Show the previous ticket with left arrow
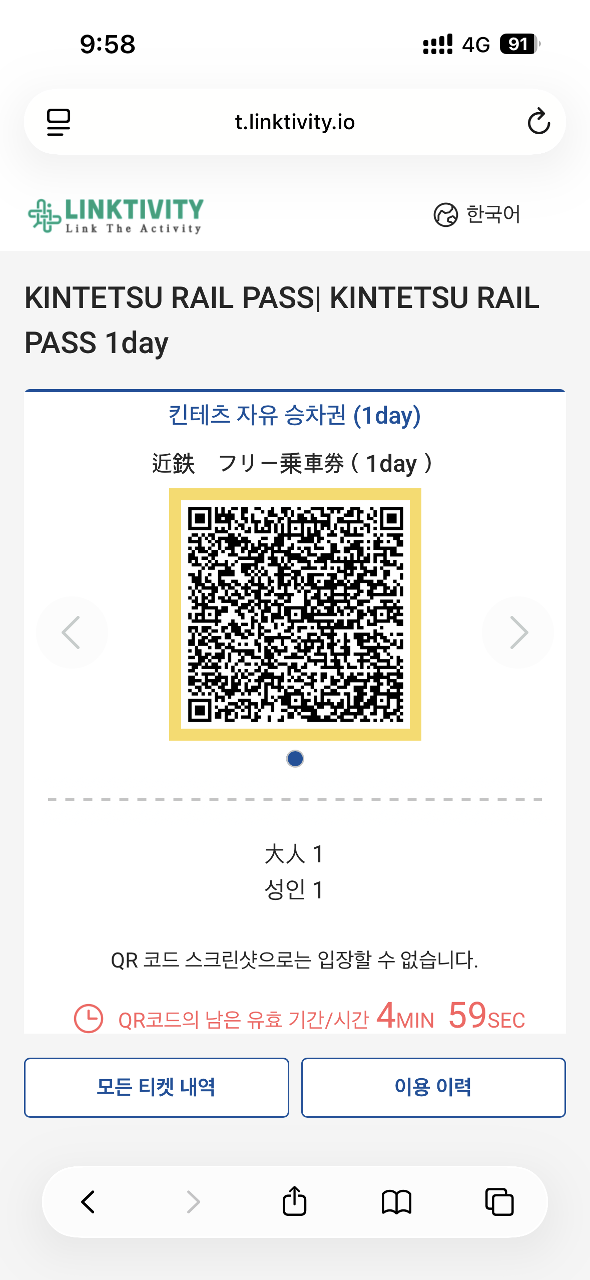590x1280 pixels. [71, 632]
